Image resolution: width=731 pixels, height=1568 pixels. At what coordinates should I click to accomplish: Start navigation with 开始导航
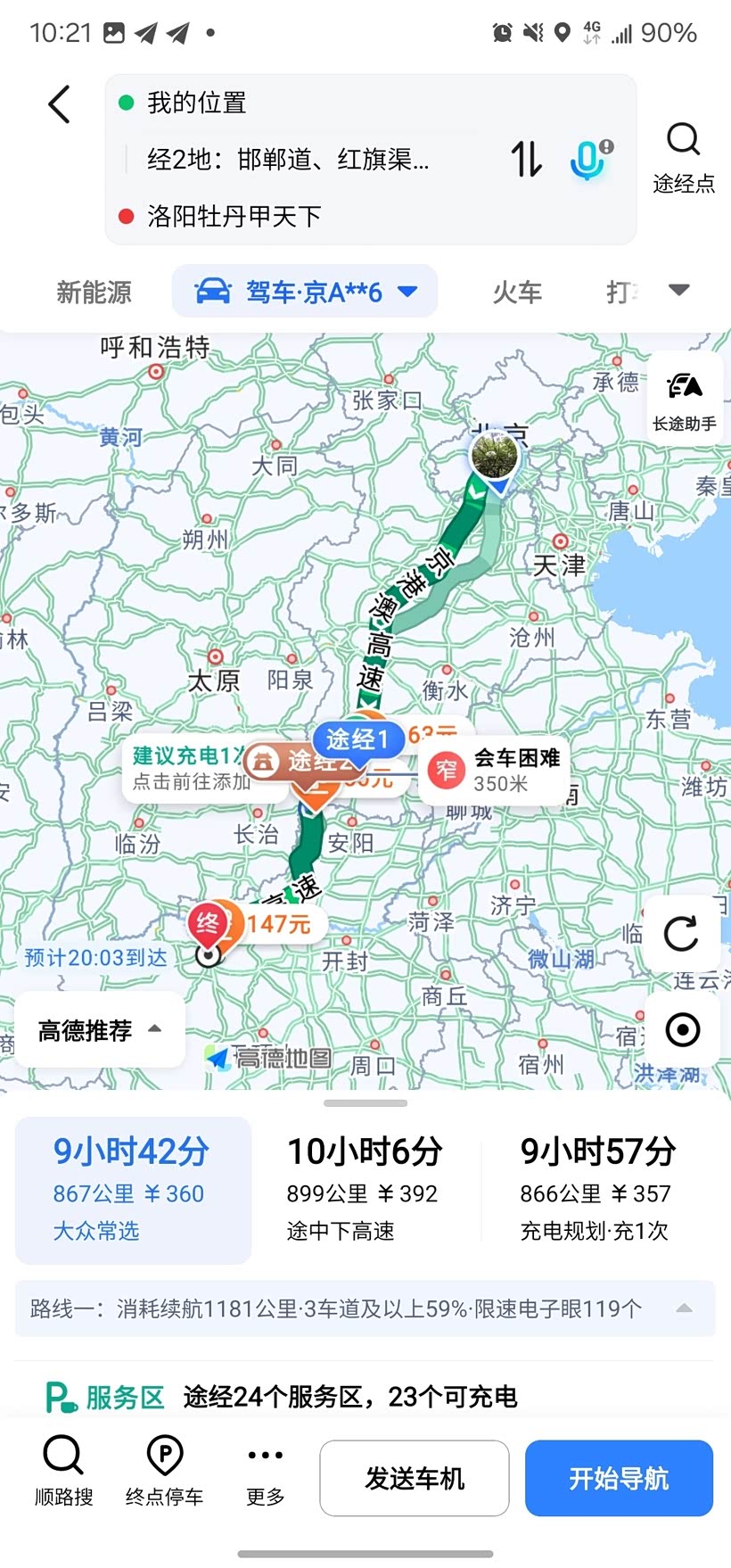(x=619, y=1478)
